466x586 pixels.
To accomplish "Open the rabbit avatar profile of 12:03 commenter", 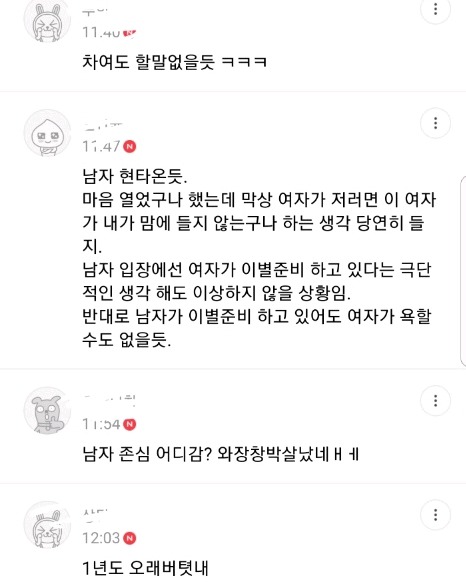I will tap(47, 525).
